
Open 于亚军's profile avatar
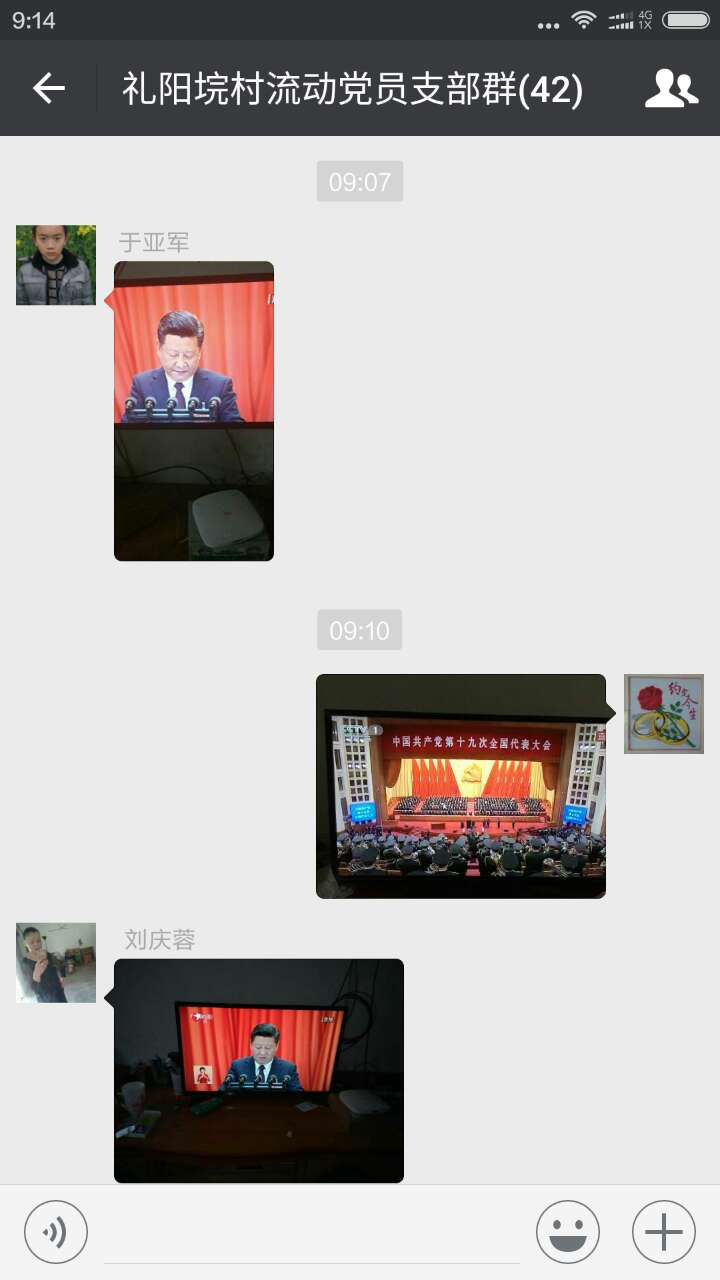coord(56,265)
